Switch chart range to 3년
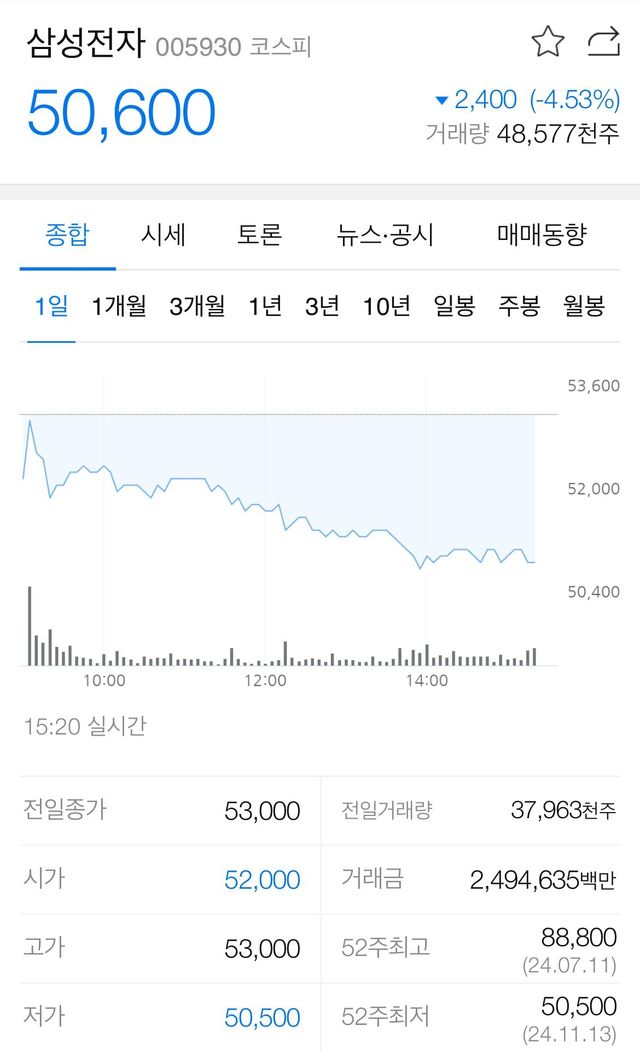The image size is (640, 1051). tap(322, 307)
